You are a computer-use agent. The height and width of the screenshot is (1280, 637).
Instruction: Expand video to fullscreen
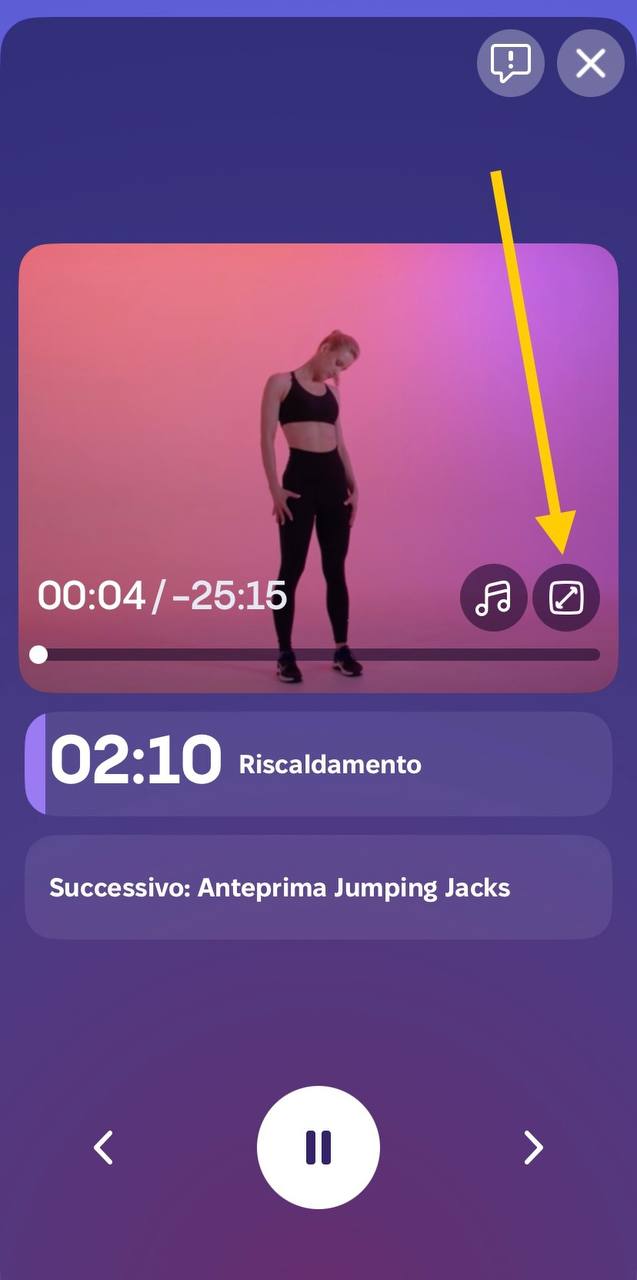[566, 598]
